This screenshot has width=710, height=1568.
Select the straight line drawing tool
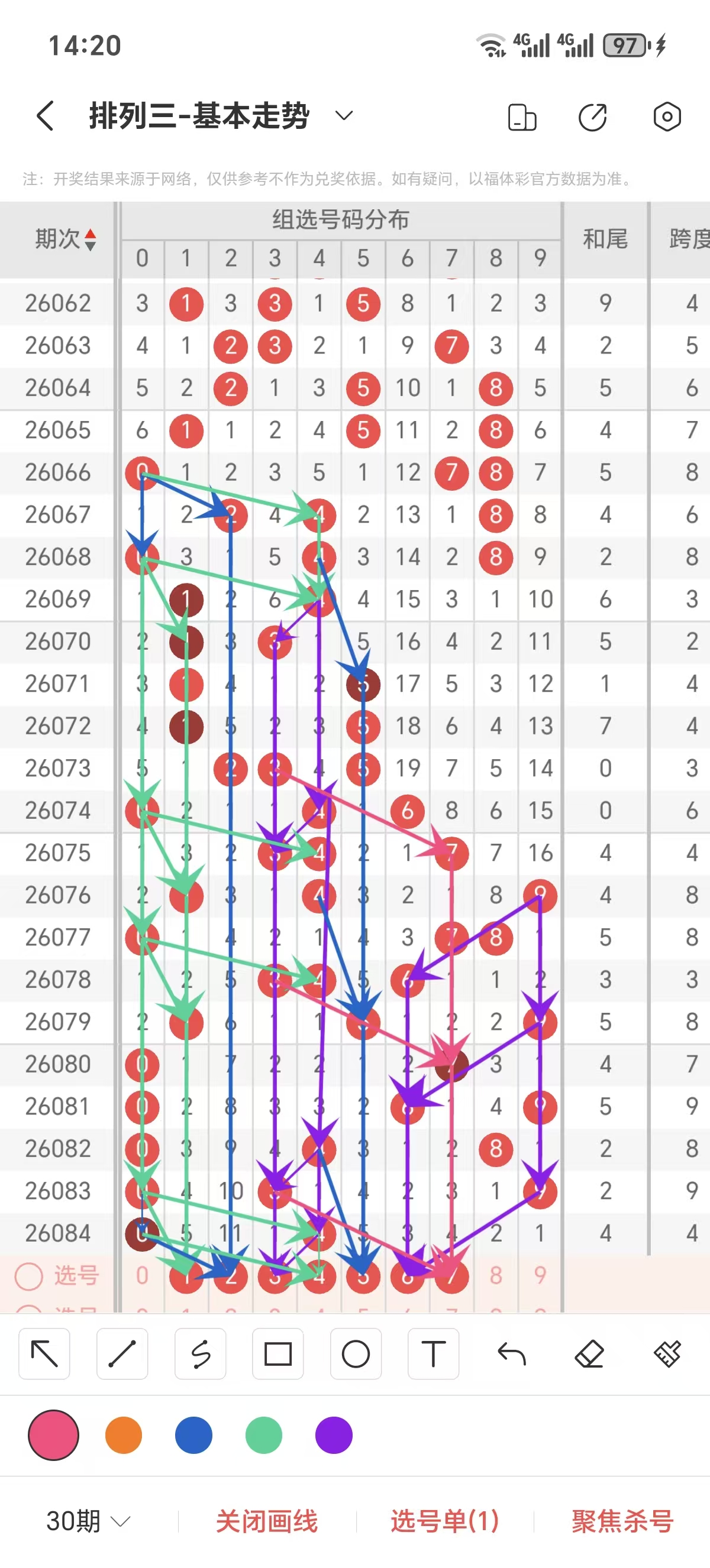coord(122,1354)
